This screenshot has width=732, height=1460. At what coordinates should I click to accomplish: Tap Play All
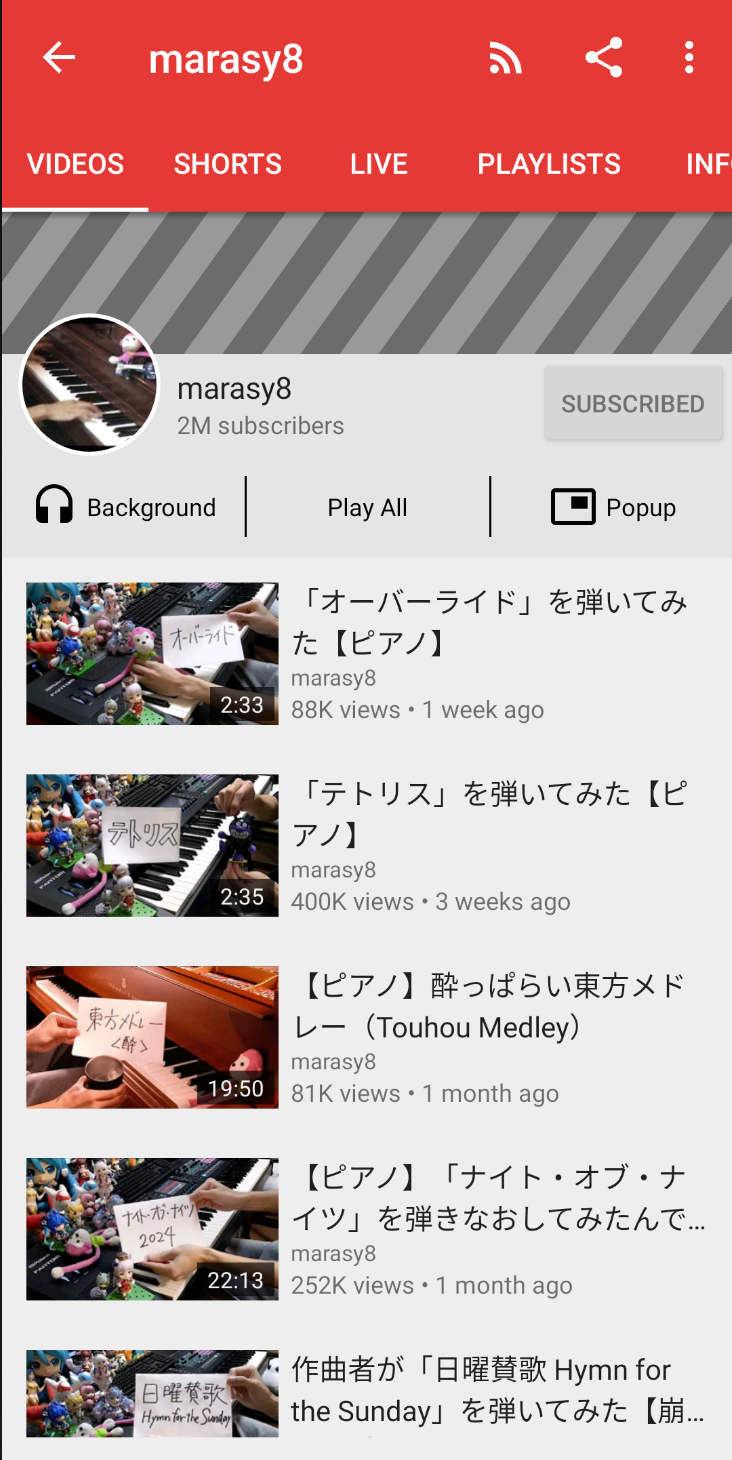point(367,507)
